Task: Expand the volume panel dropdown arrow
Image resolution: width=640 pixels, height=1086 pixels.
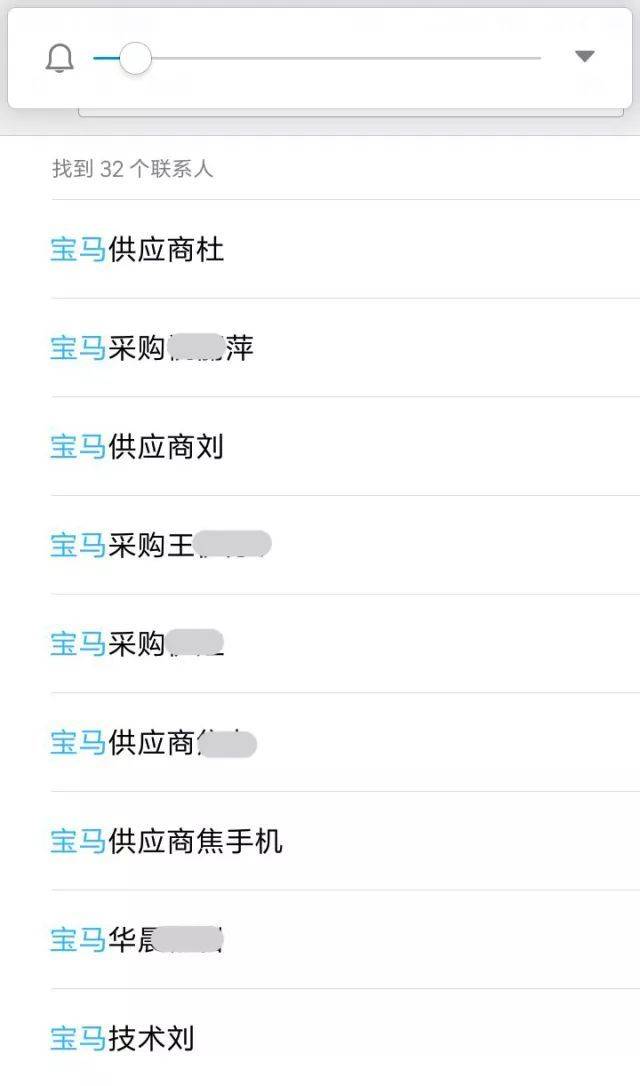Action: click(585, 57)
